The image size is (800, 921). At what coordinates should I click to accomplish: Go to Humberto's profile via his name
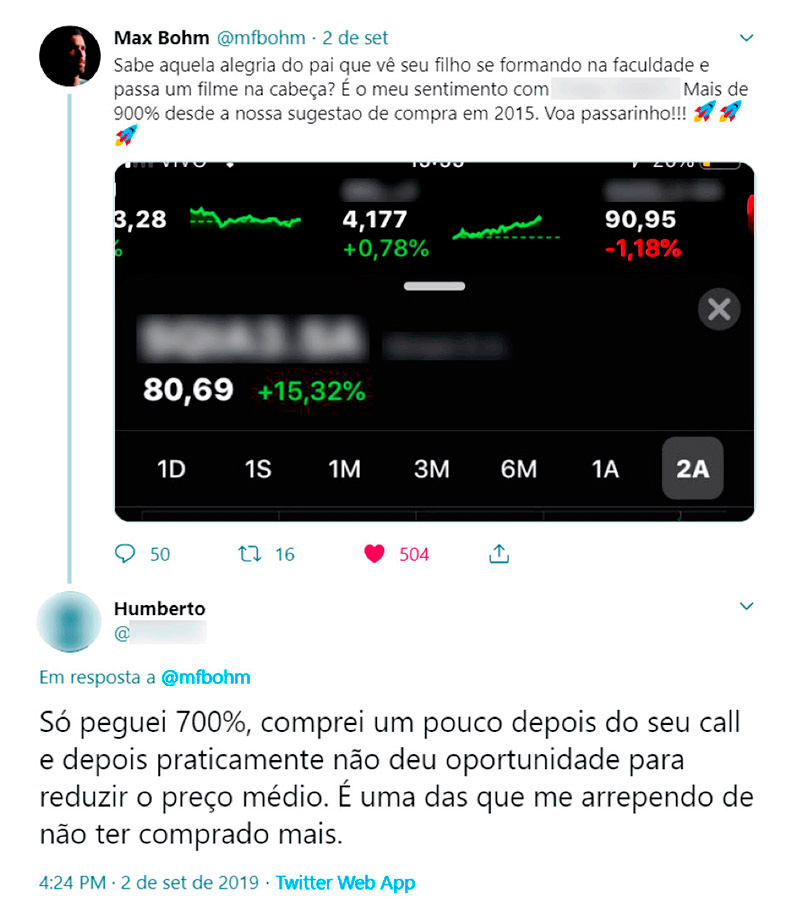[x=160, y=609]
